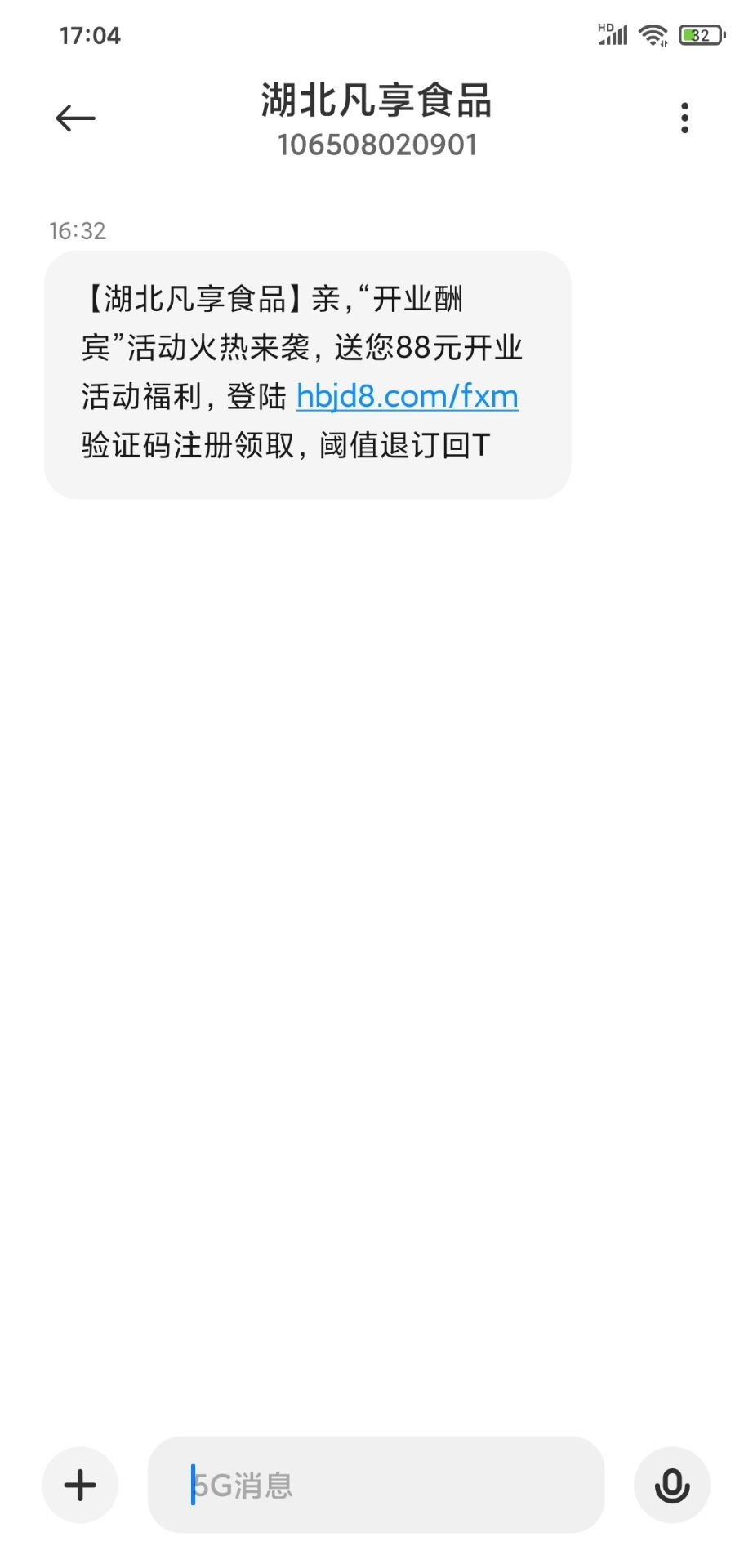
Task: Start voice input with the microphone
Action: tap(671, 1485)
